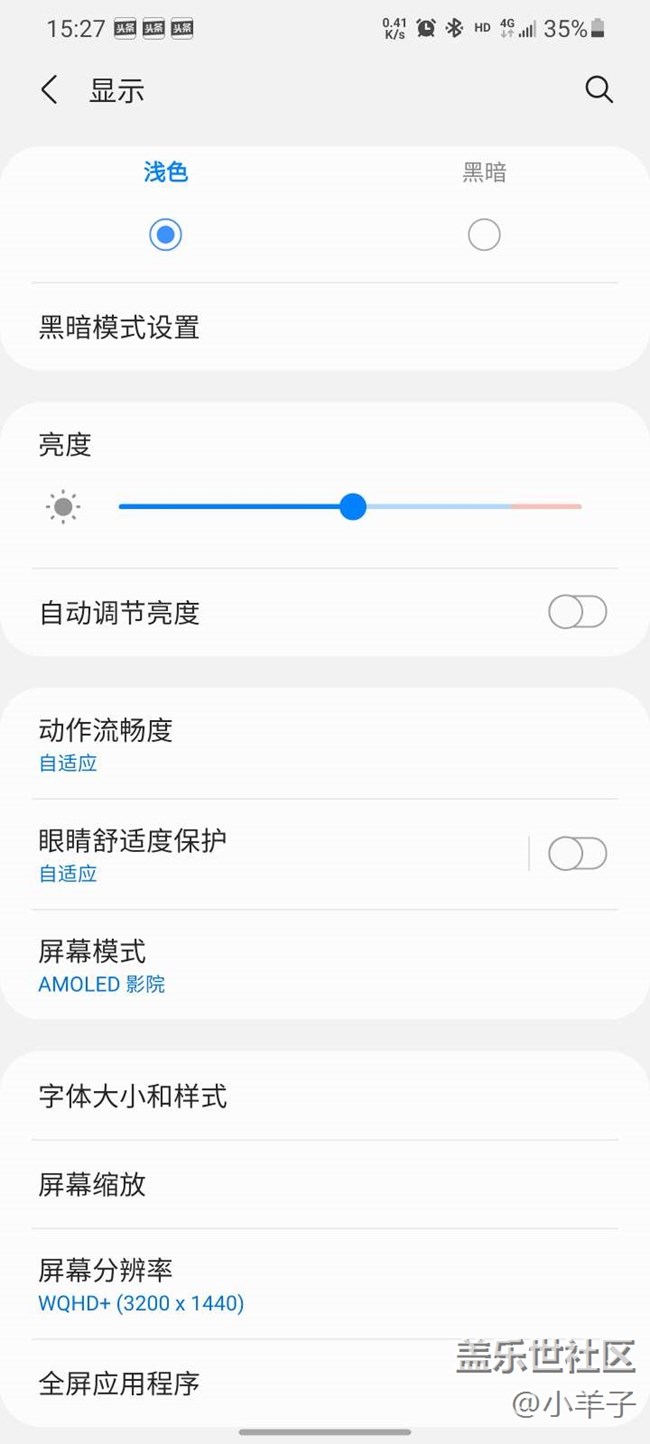Turn on the 眼睛舒适度保护 switch
Viewport: 650px width, 1444px height.
click(x=577, y=854)
